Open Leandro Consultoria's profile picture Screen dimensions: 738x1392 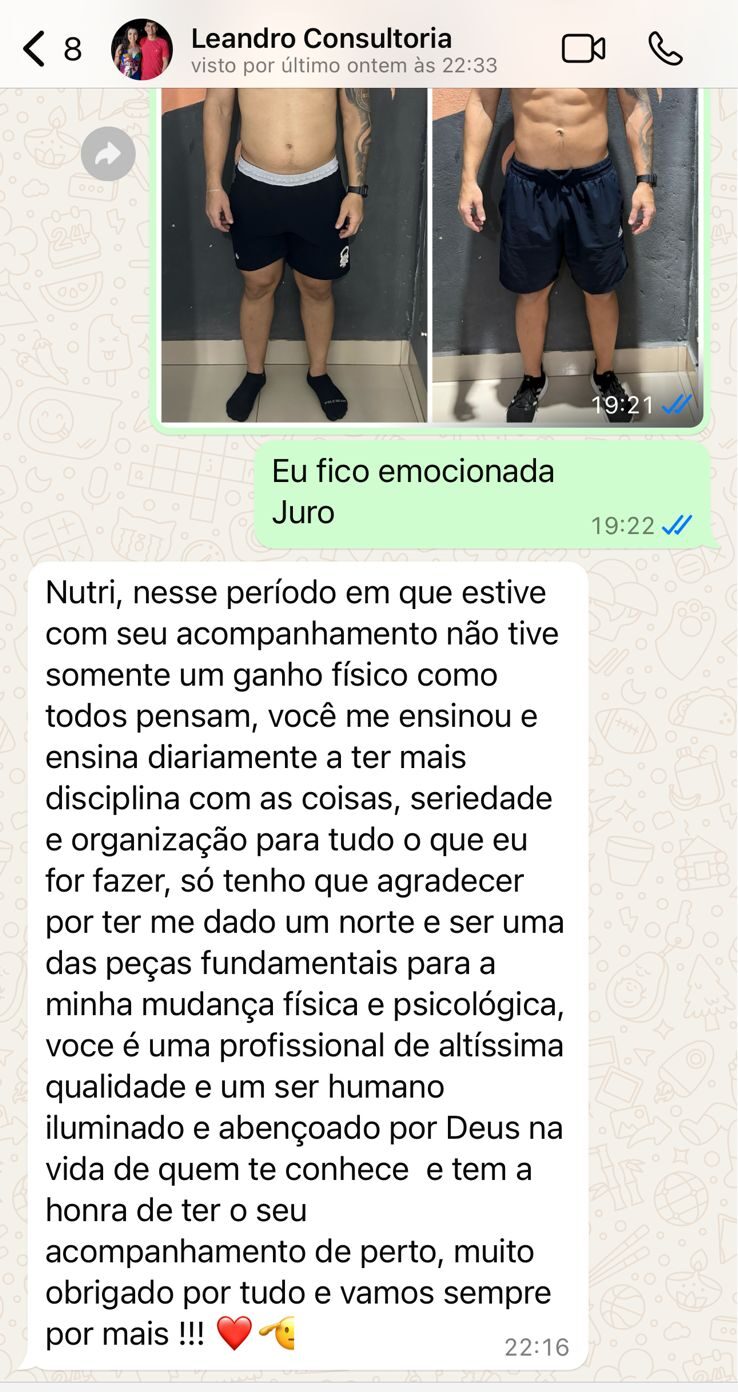tap(142, 49)
